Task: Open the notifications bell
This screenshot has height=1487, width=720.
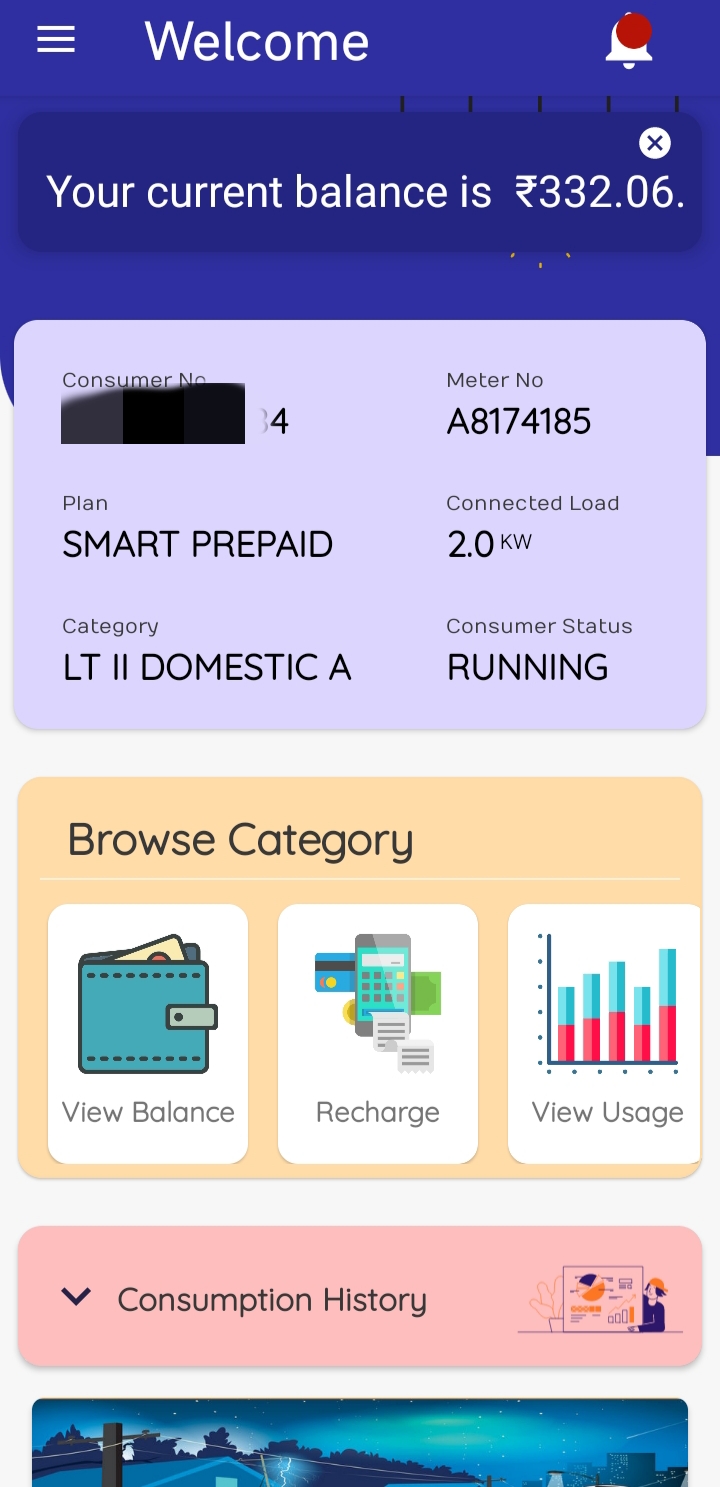Action: click(629, 42)
